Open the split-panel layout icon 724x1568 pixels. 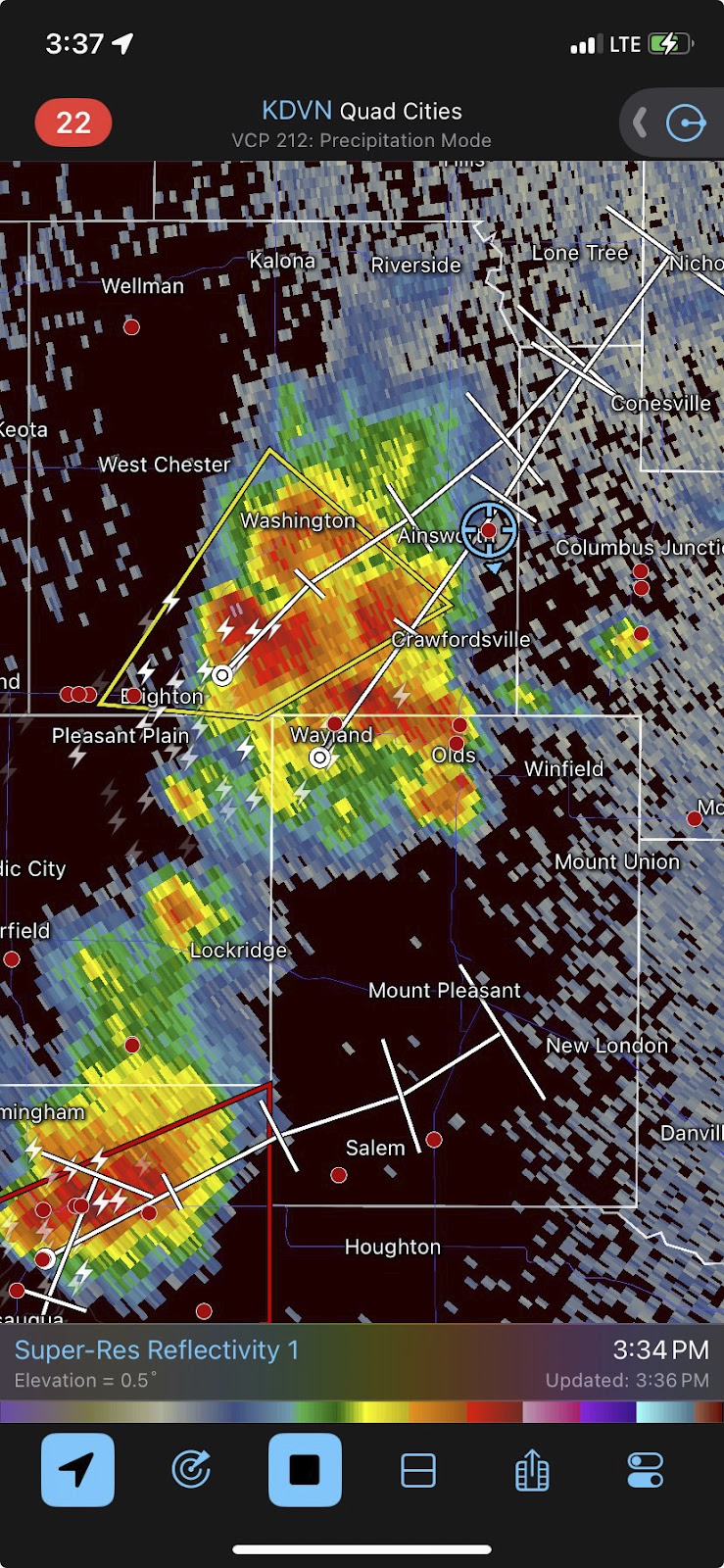click(418, 1470)
